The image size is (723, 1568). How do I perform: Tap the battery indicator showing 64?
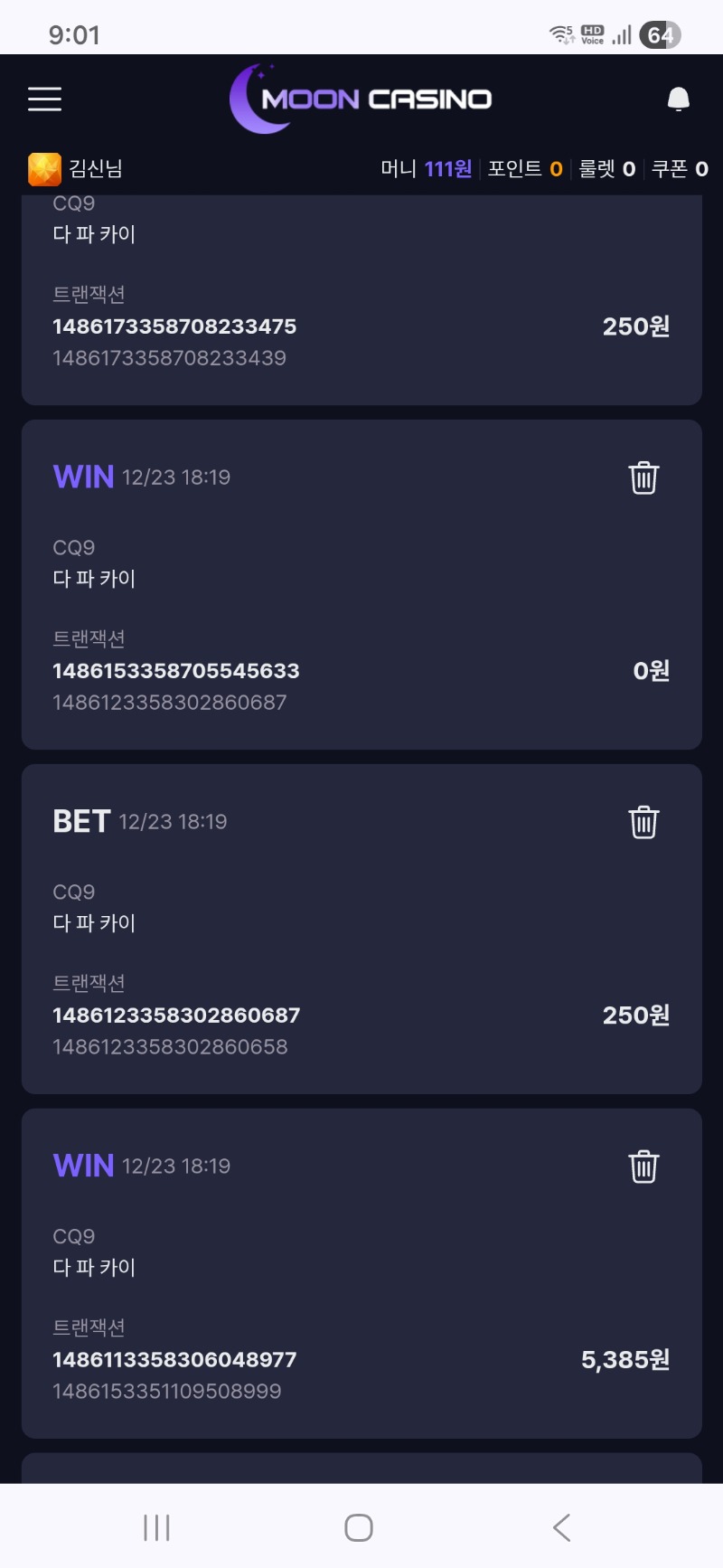[662, 34]
